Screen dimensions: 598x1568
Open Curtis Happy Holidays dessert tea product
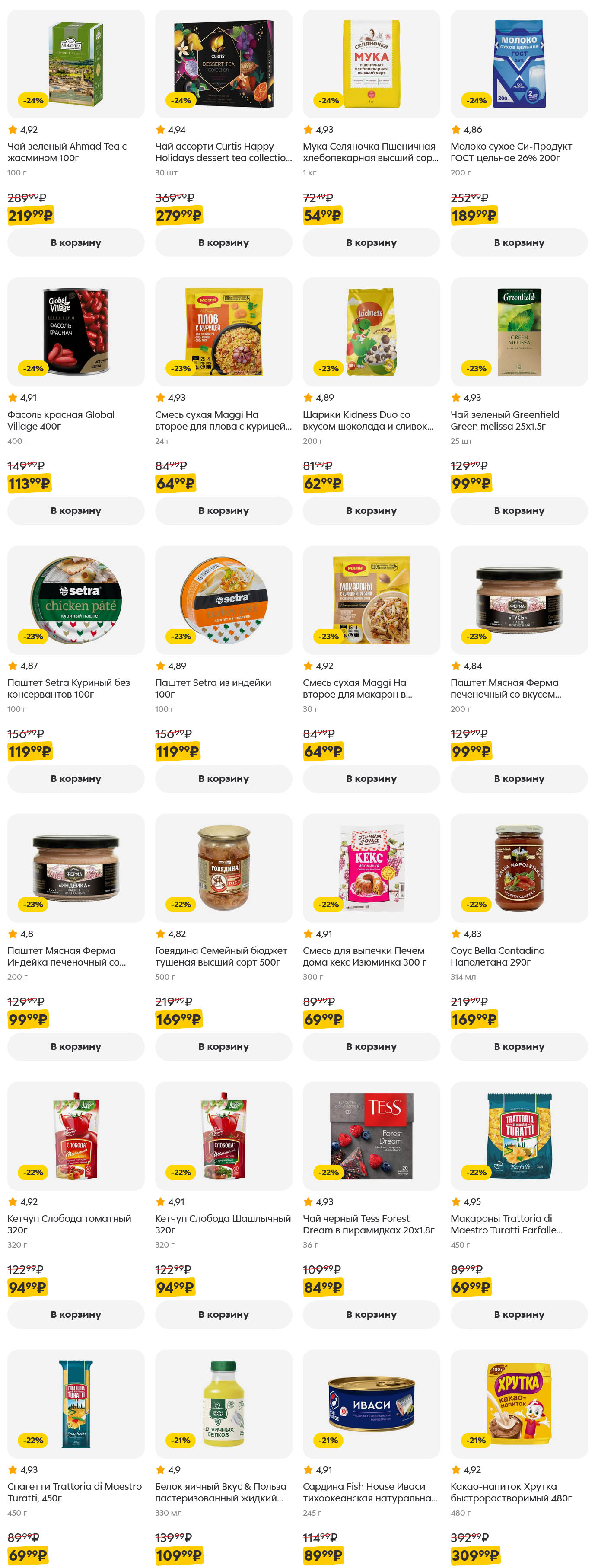click(223, 64)
